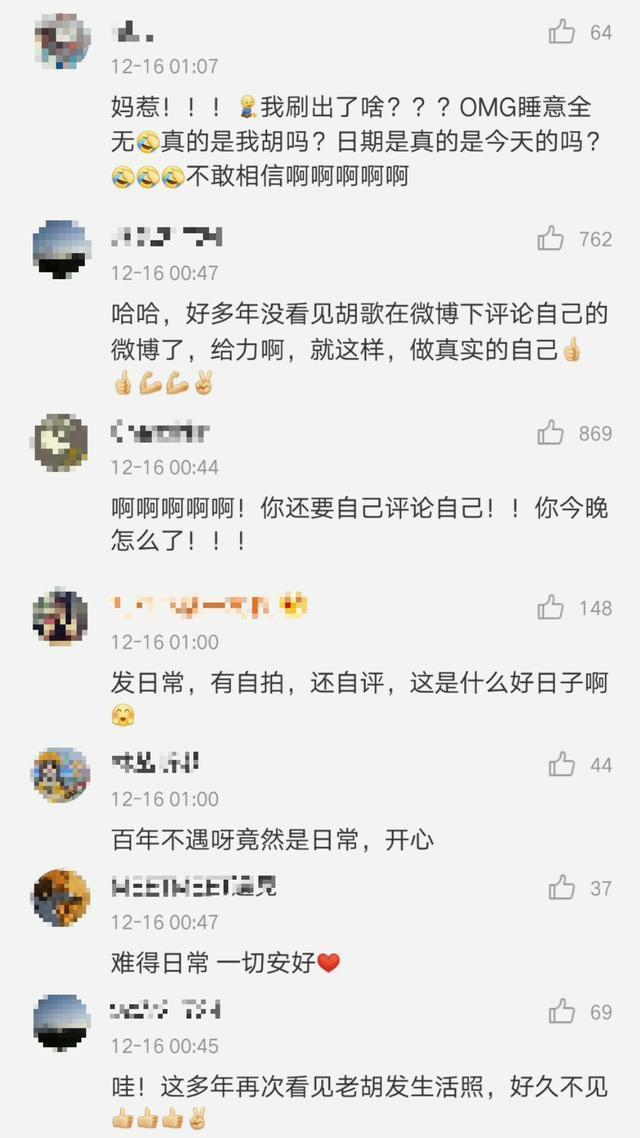Image resolution: width=640 pixels, height=1138 pixels.
Task: Like the 难得日常 一切安好 comment
Action: (x=562, y=887)
